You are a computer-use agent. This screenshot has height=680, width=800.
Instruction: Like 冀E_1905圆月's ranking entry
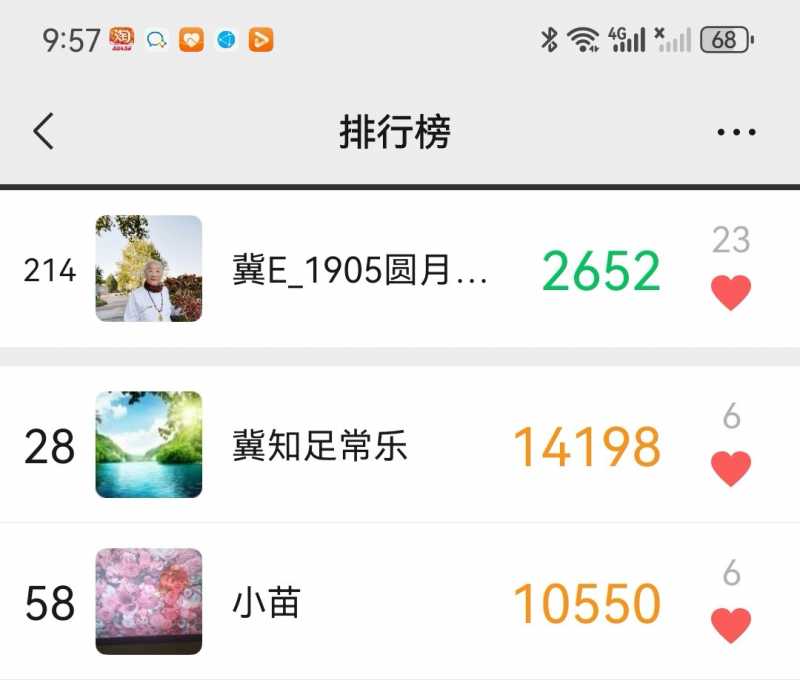coord(731,293)
